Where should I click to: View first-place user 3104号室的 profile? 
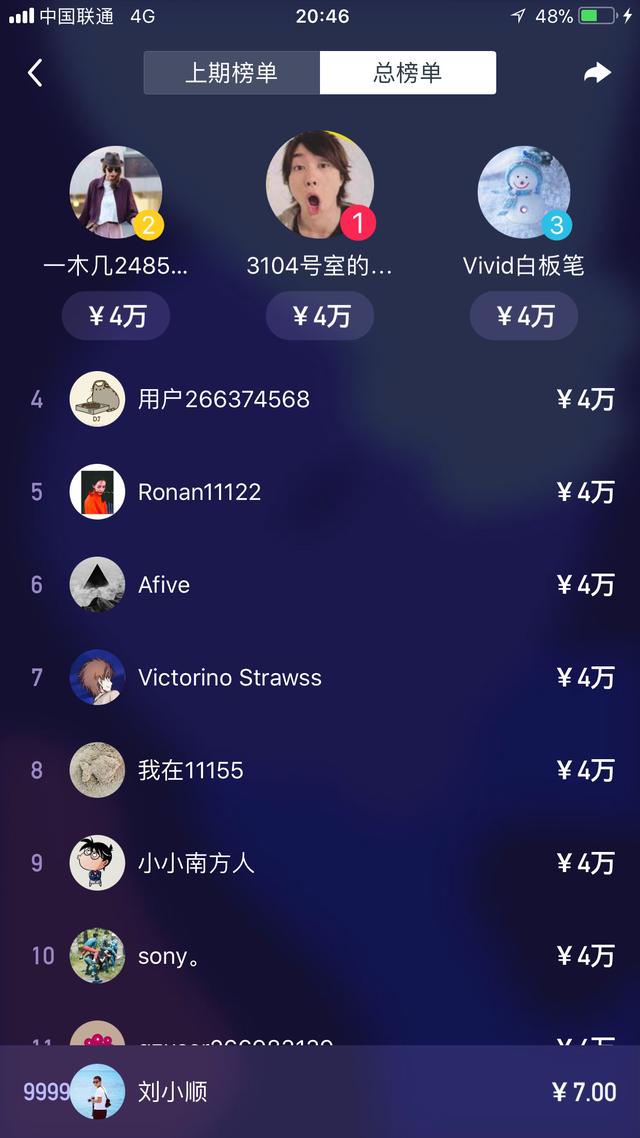tap(320, 186)
